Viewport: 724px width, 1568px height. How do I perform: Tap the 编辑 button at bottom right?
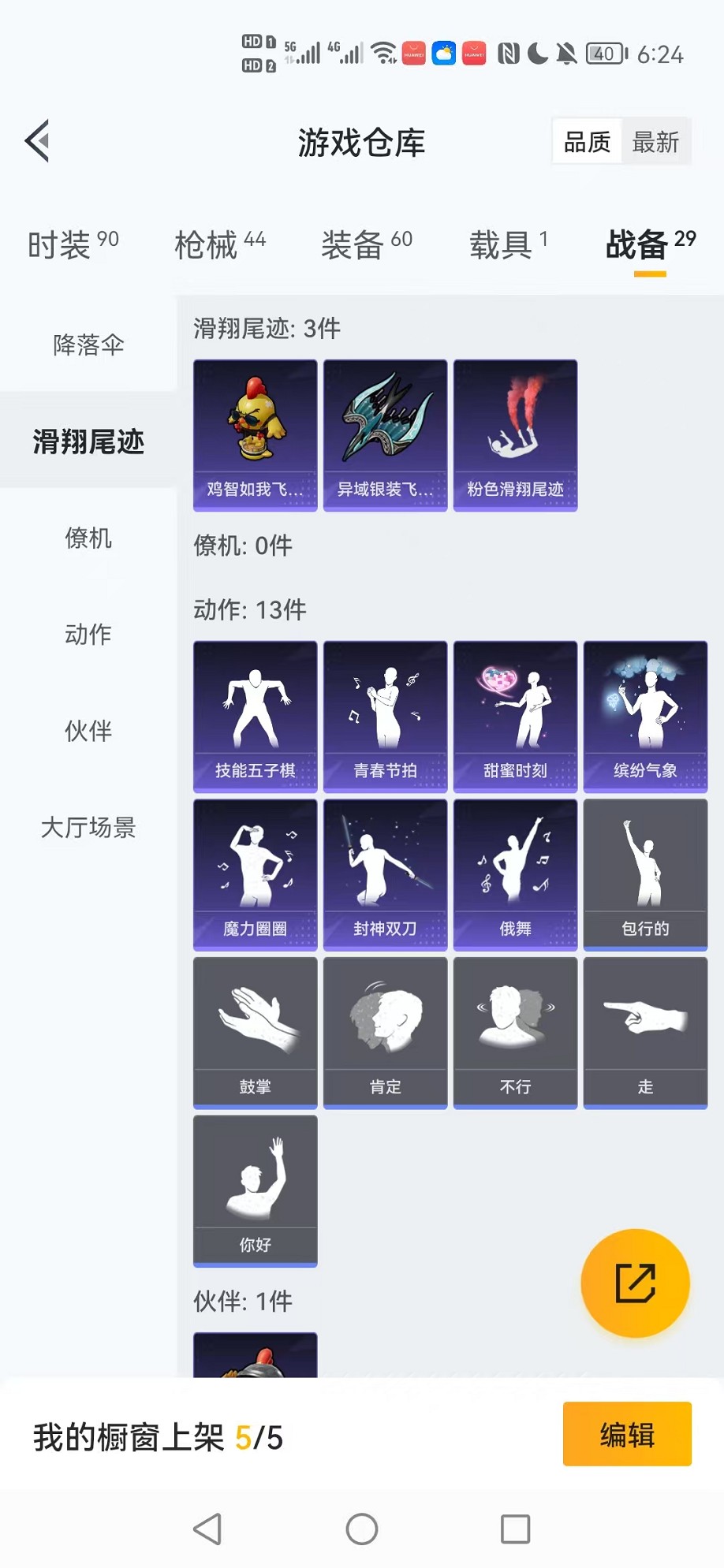627,1435
